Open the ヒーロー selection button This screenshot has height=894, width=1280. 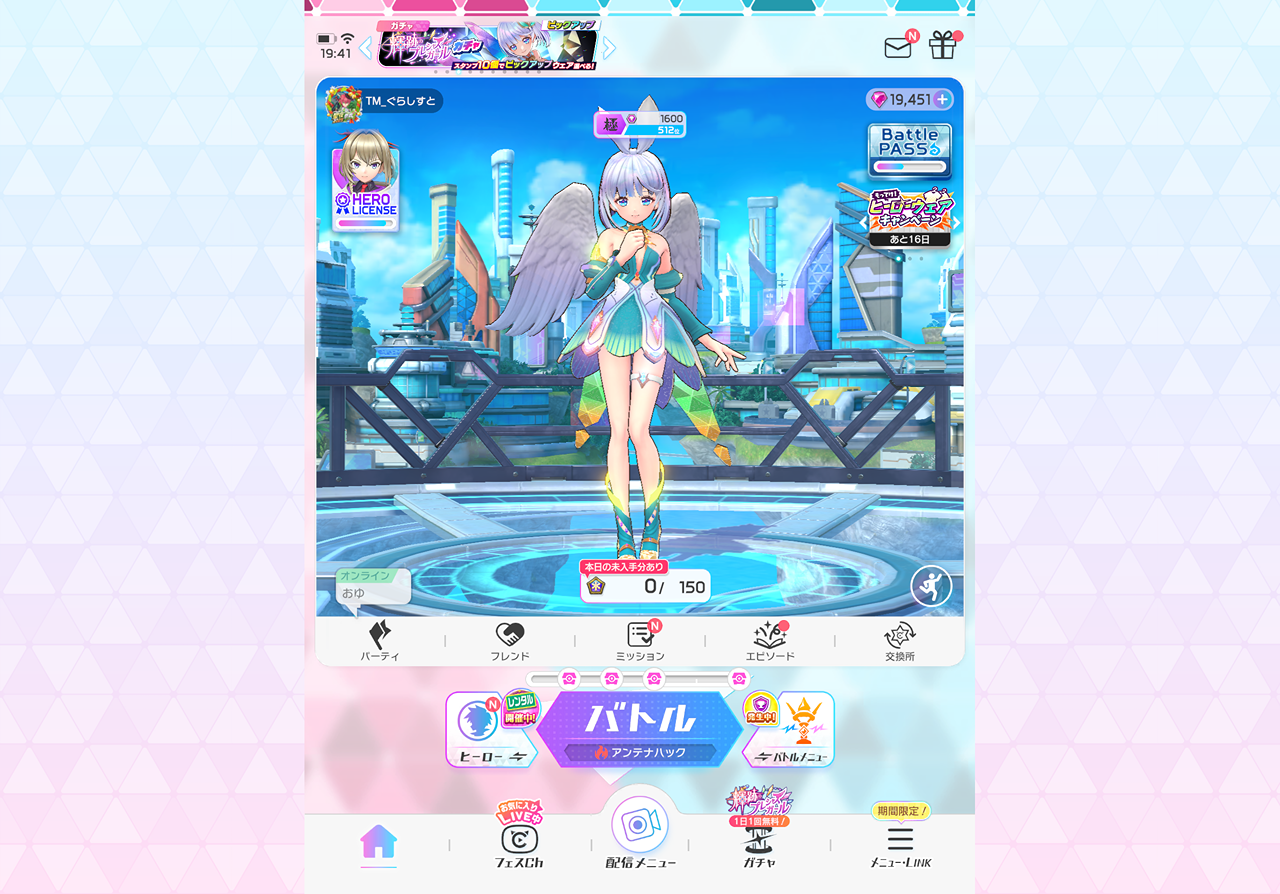pos(490,730)
